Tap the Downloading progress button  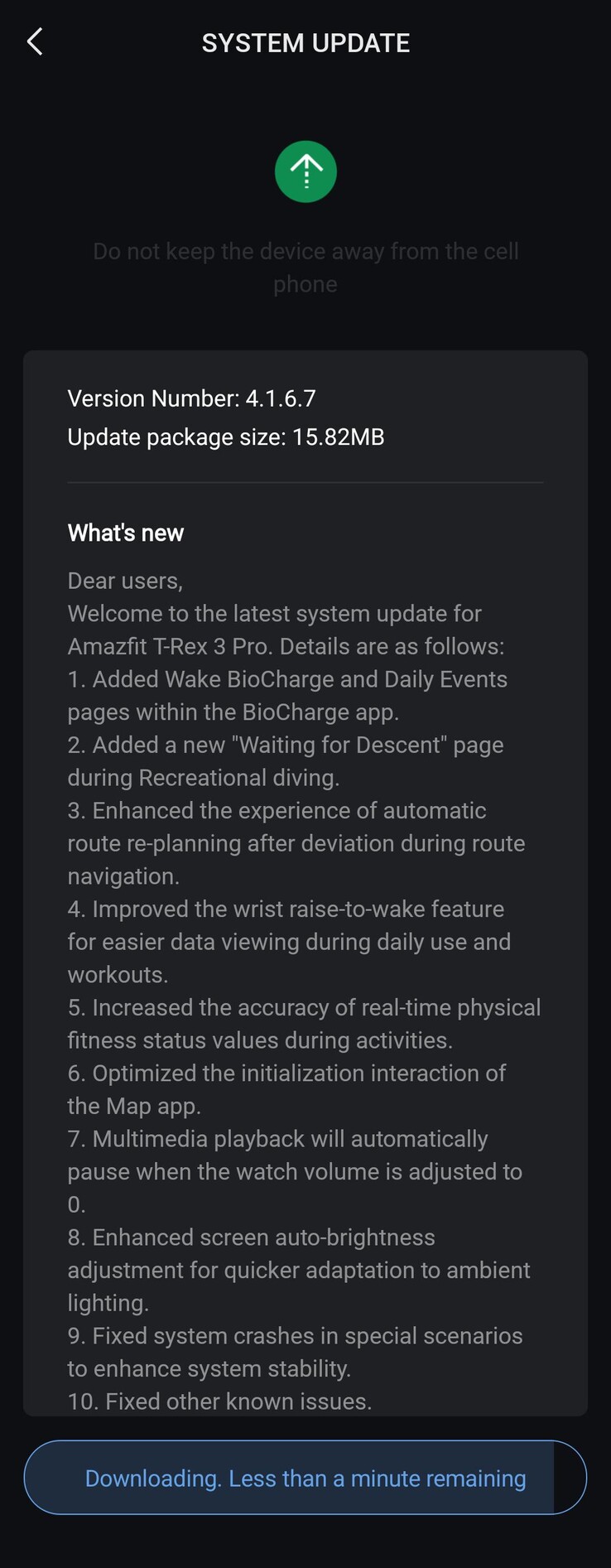[x=305, y=1478]
